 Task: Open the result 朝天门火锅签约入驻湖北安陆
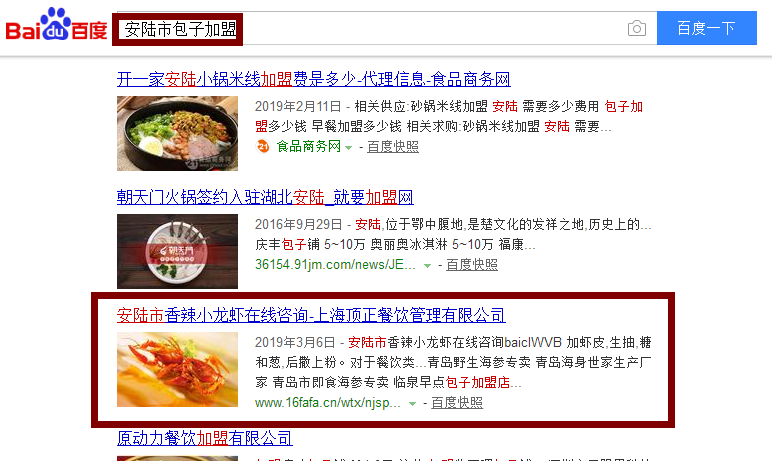click(265, 197)
